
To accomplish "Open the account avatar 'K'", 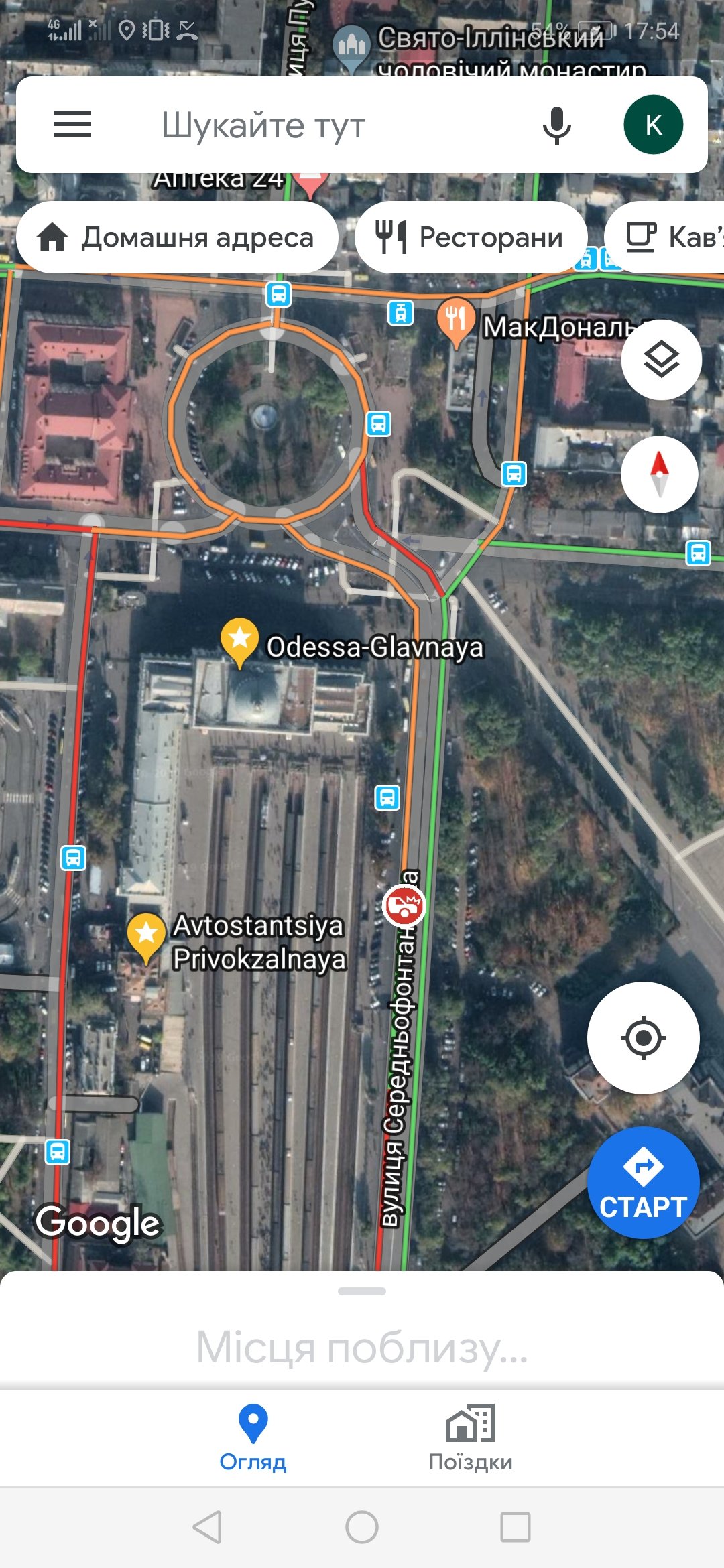I will [x=653, y=125].
